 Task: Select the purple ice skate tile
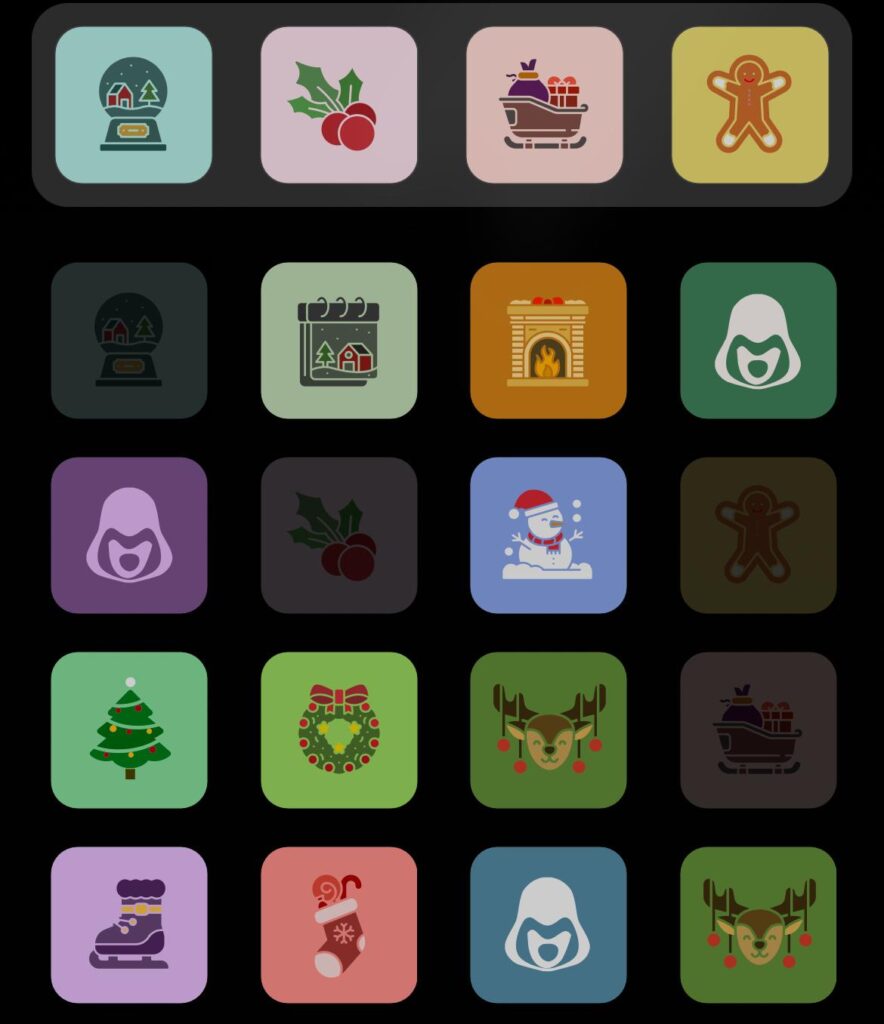click(129, 925)
